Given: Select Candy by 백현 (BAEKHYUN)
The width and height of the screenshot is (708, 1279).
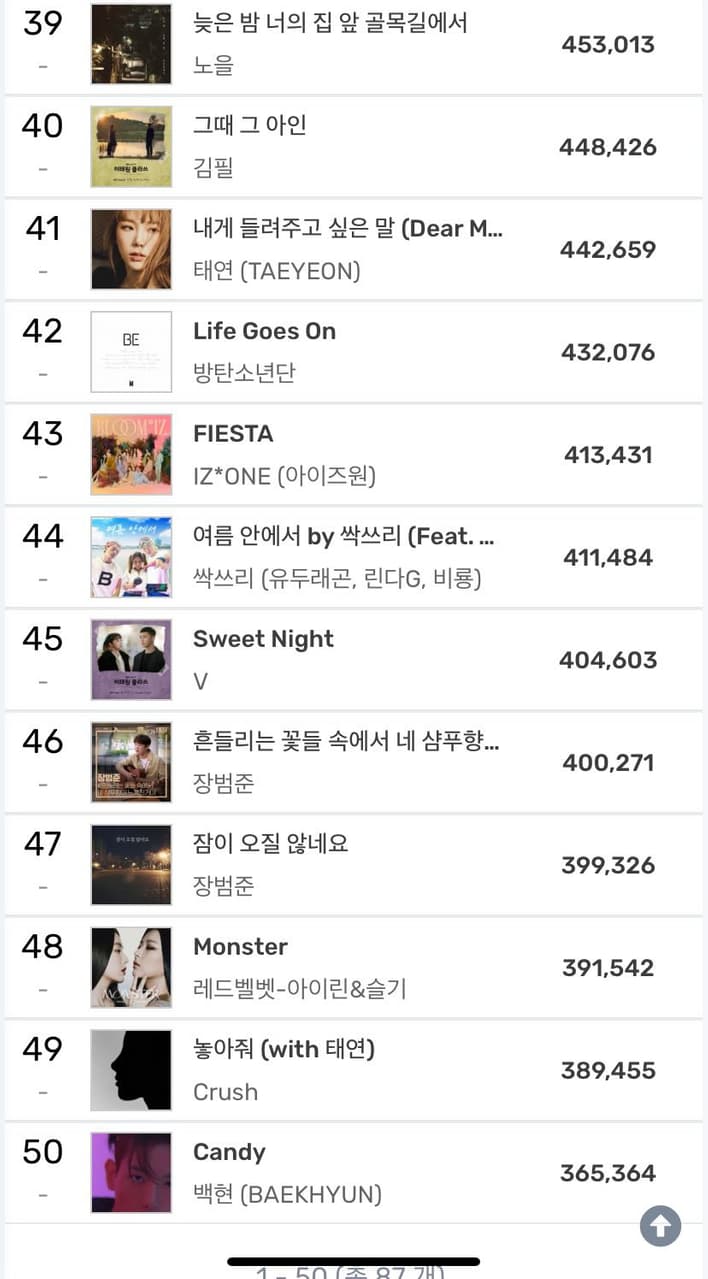Looking at the screenshot, I should [229, 1152].
